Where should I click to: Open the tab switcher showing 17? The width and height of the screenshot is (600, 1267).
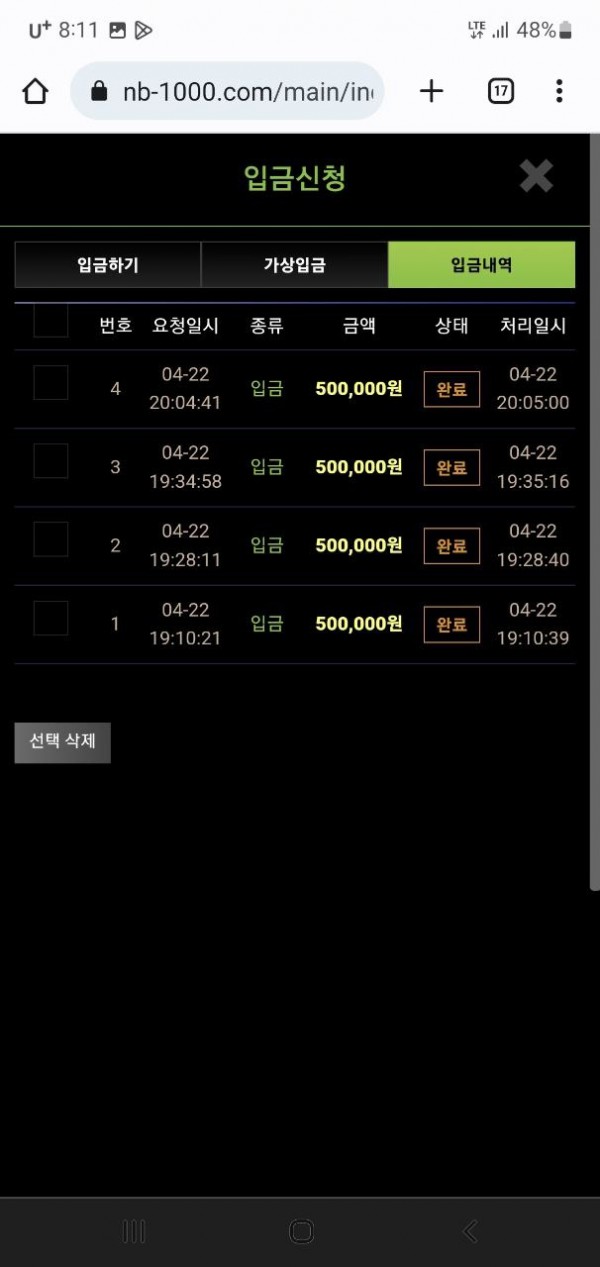coord(501,92)
